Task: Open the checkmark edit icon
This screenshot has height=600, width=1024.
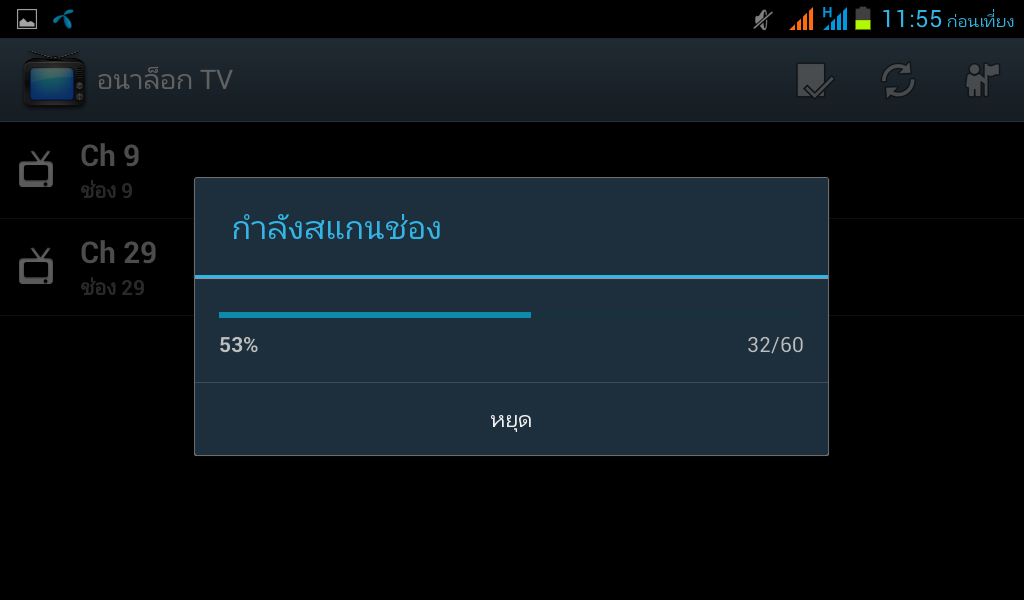Action: point(814,81)
